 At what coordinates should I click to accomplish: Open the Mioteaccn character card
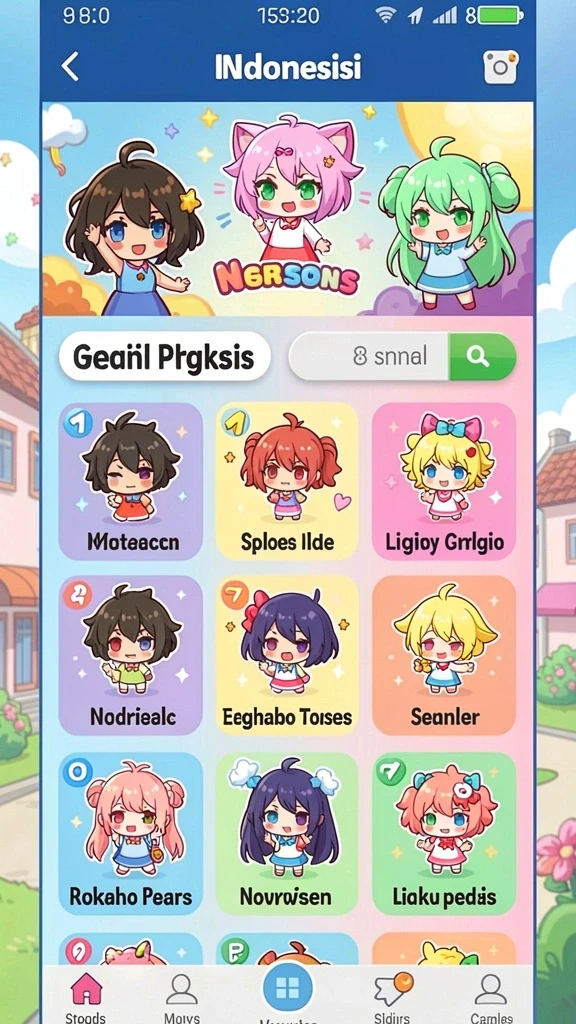click(131, 481)
